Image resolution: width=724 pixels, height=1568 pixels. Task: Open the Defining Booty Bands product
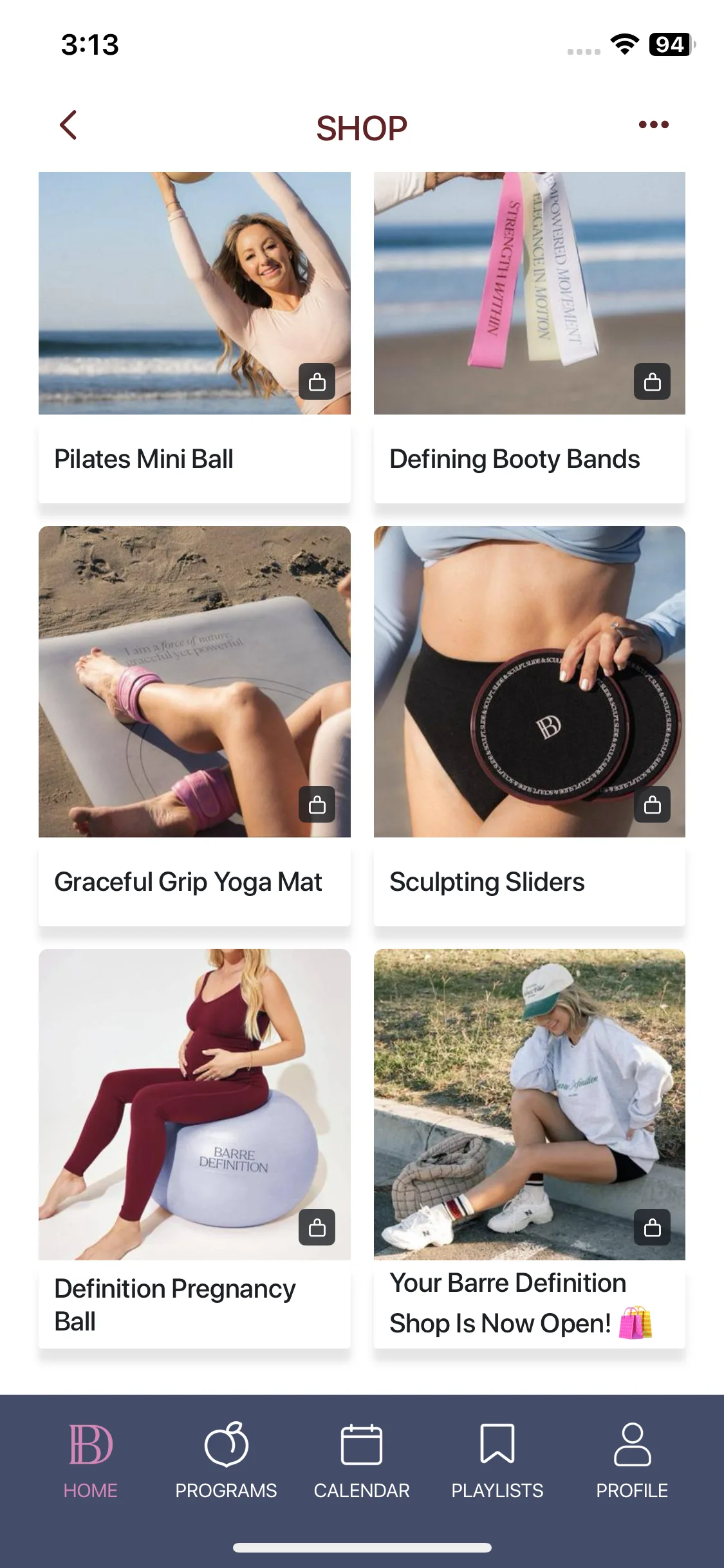click(x=530, y=337)
